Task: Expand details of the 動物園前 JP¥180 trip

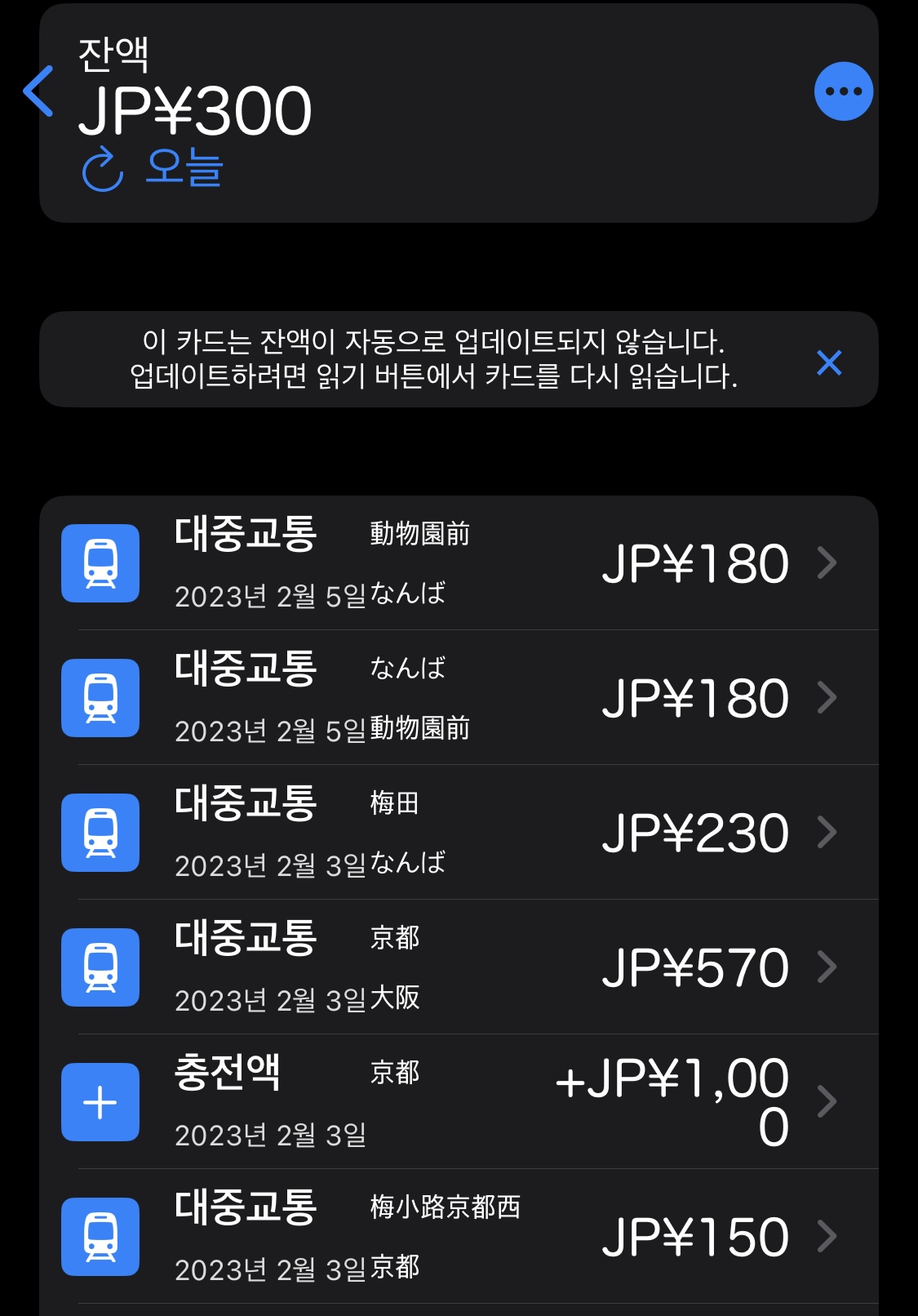Action: click(x=831, y=562)
